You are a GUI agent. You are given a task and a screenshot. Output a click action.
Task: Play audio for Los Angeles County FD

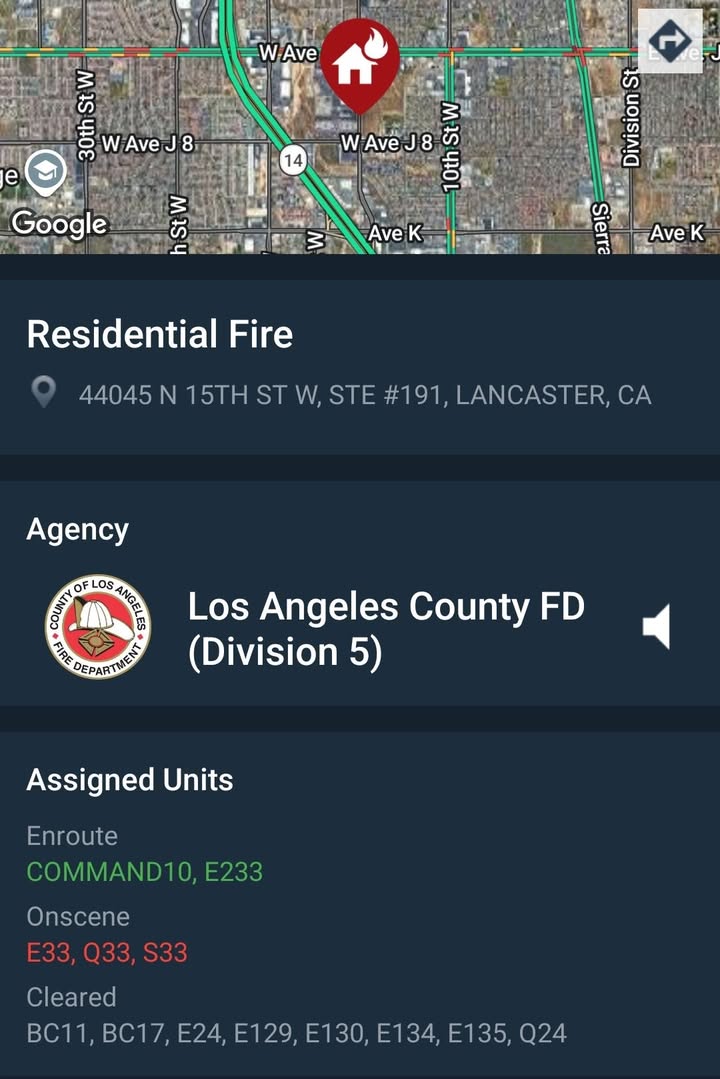(656, 627)
